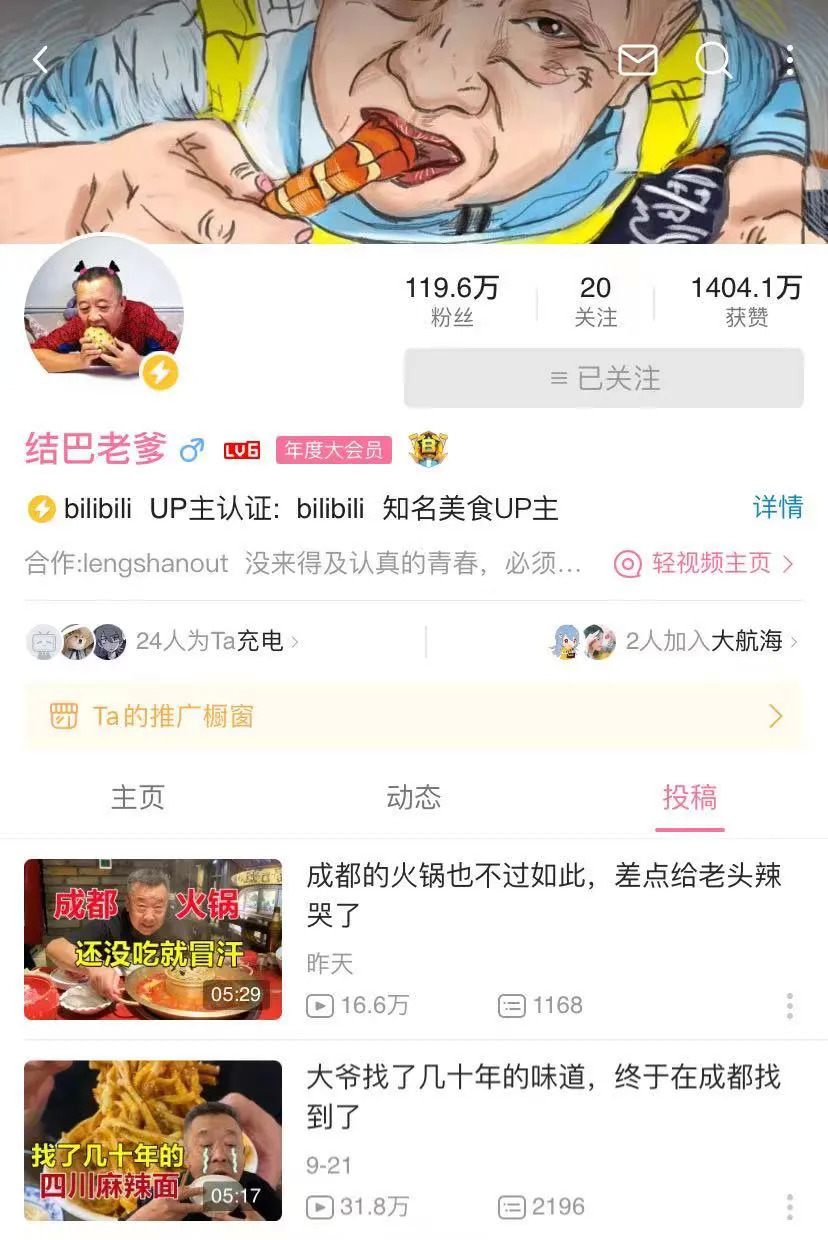828x1240 pixels.
Task: Switch to the 主页 tab
Action: pos(137,797)
